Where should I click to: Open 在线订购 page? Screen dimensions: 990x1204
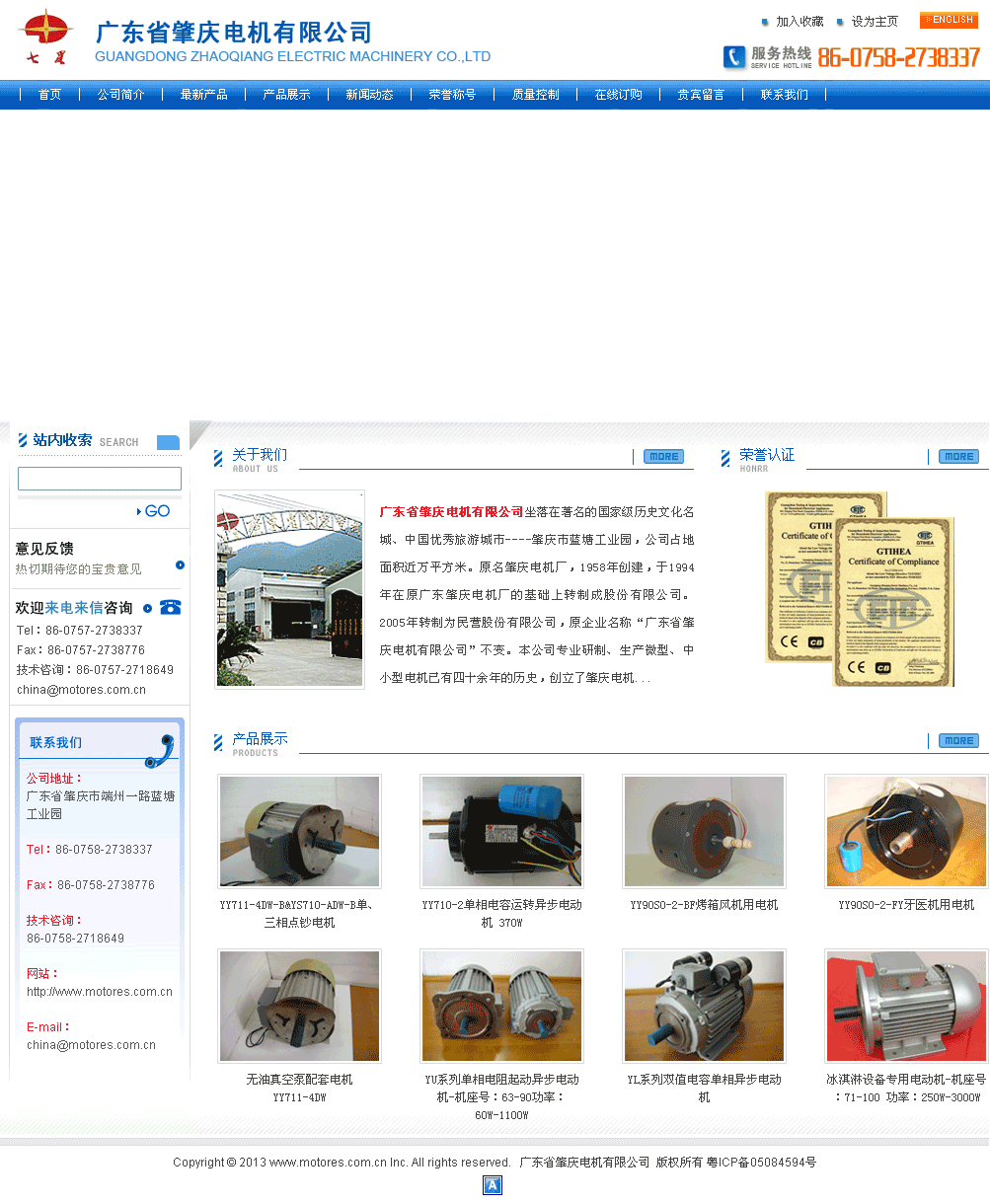(618, 95)
